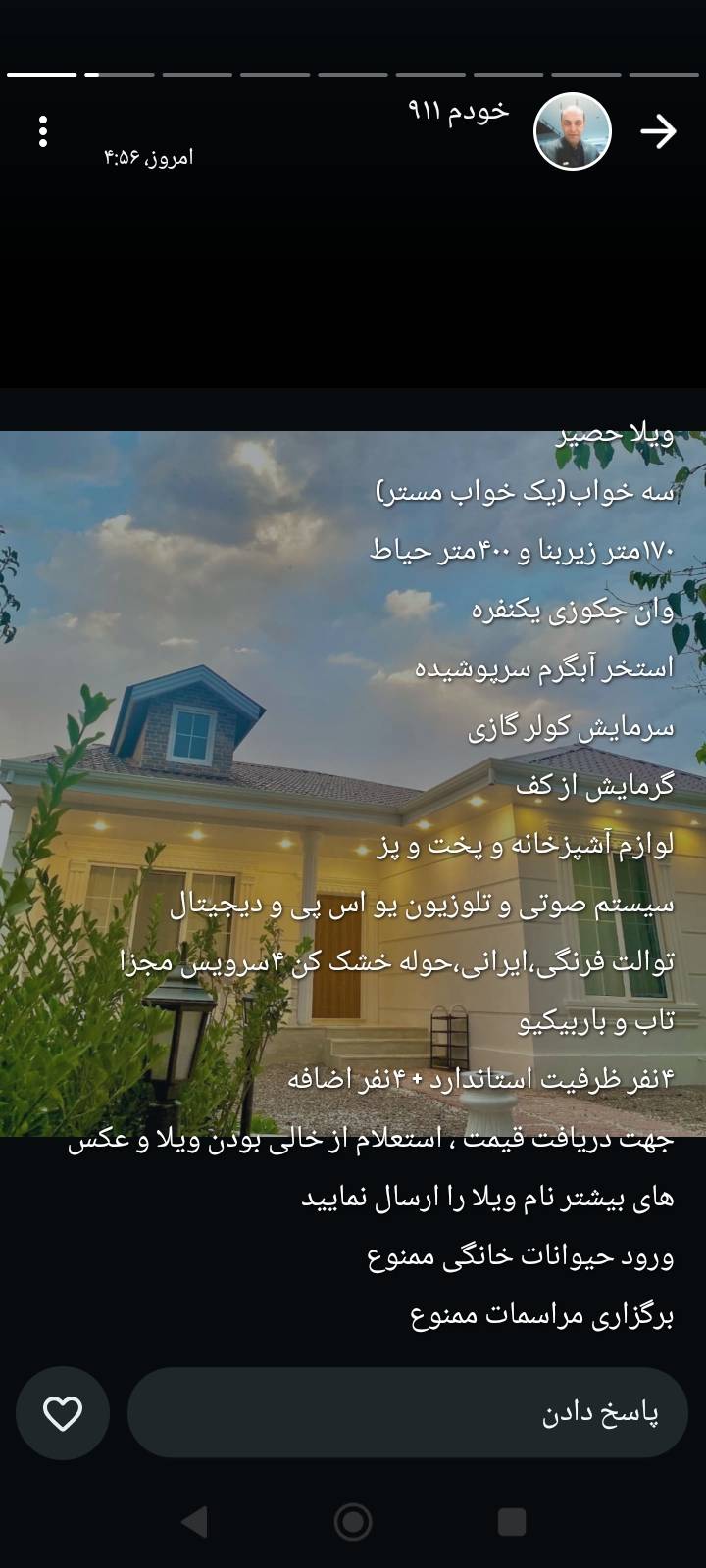Tap the پاسخ دادن reply field
The image size is (706, 1568).
click(x=407, y=1413)
